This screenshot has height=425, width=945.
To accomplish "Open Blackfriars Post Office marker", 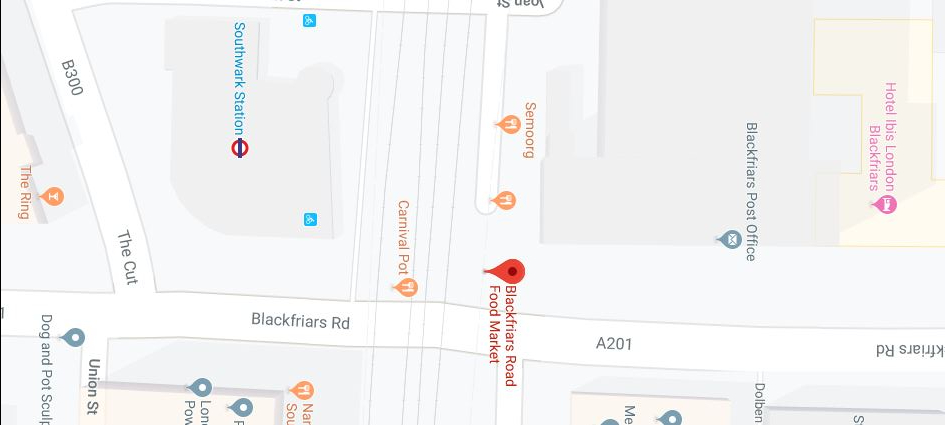I will [731, 239].
